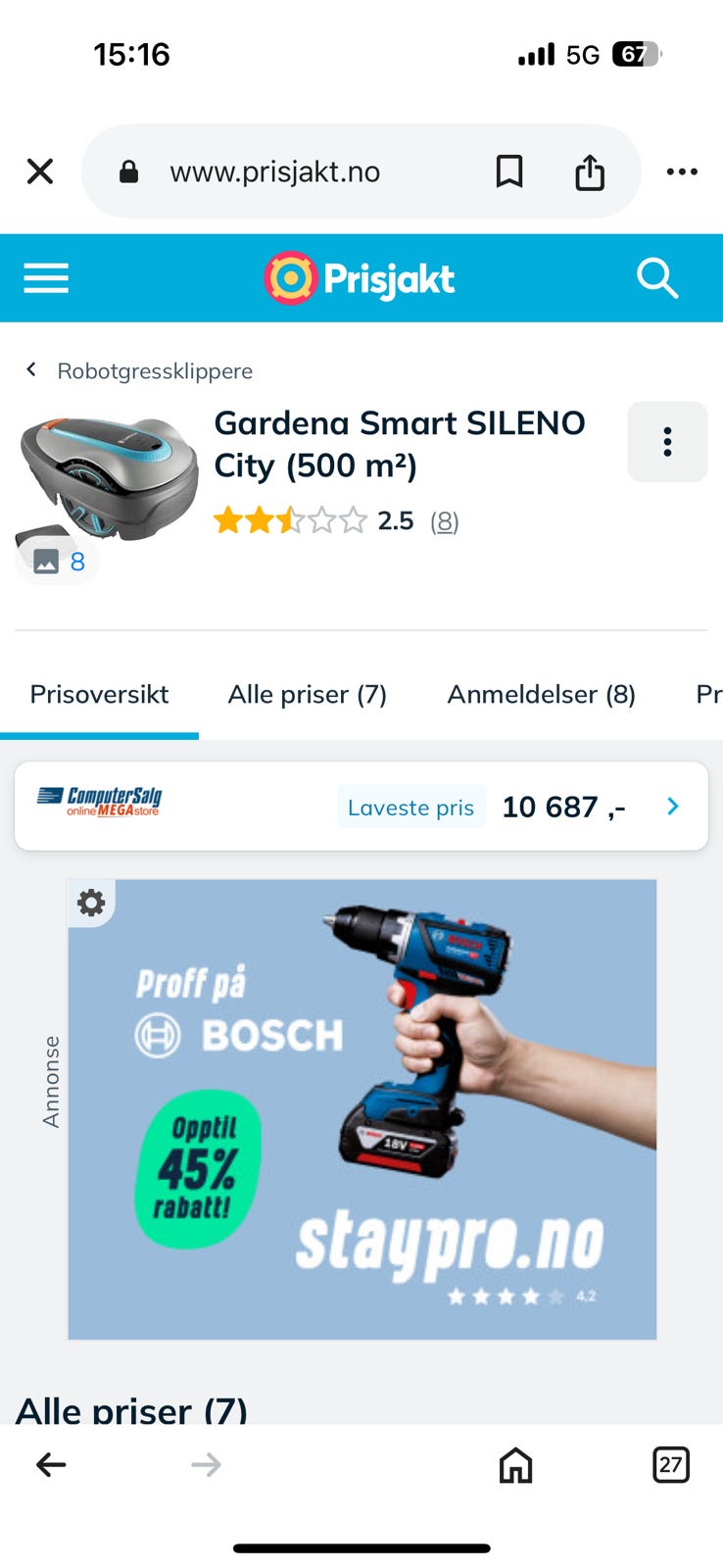Open reviews via the (8) link

coord(445,521)
